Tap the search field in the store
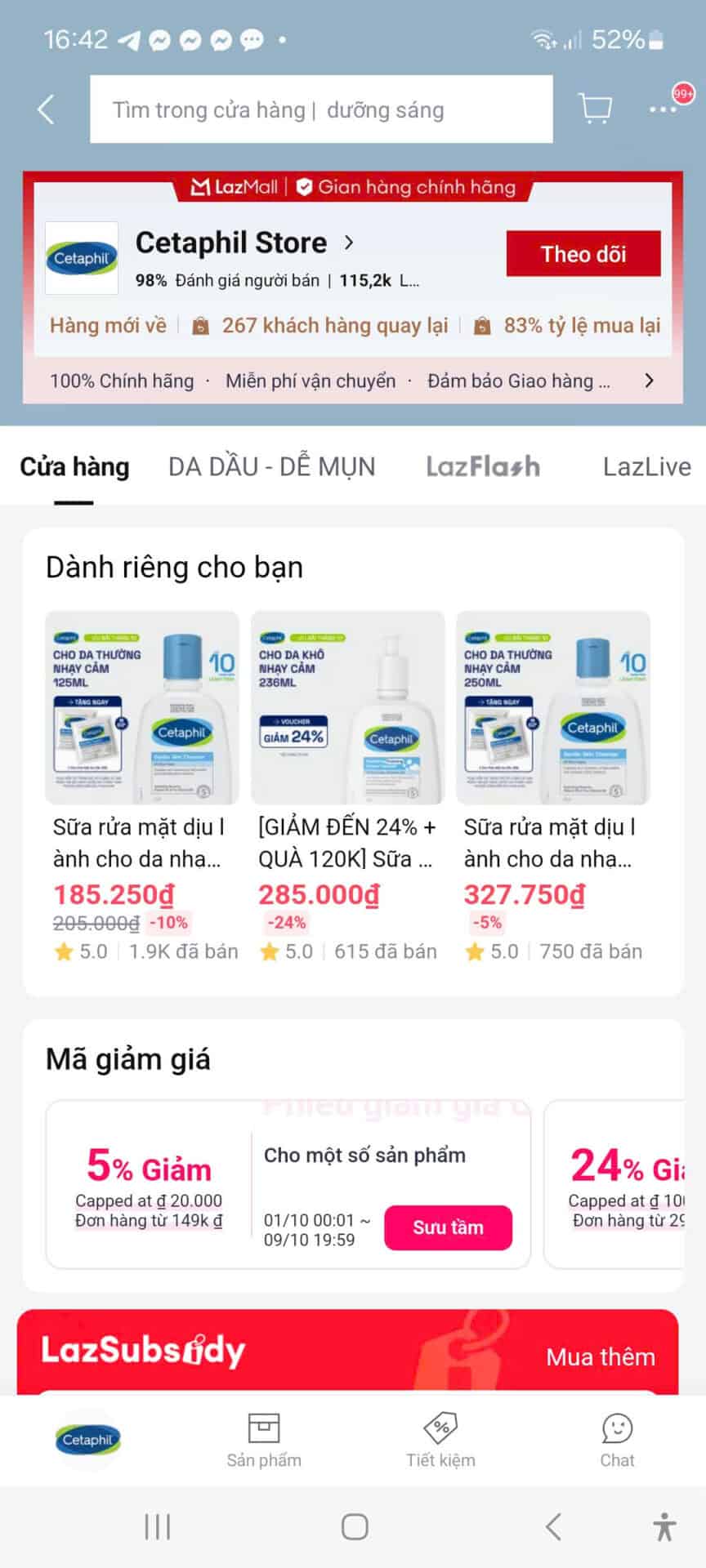 [320, 109]
